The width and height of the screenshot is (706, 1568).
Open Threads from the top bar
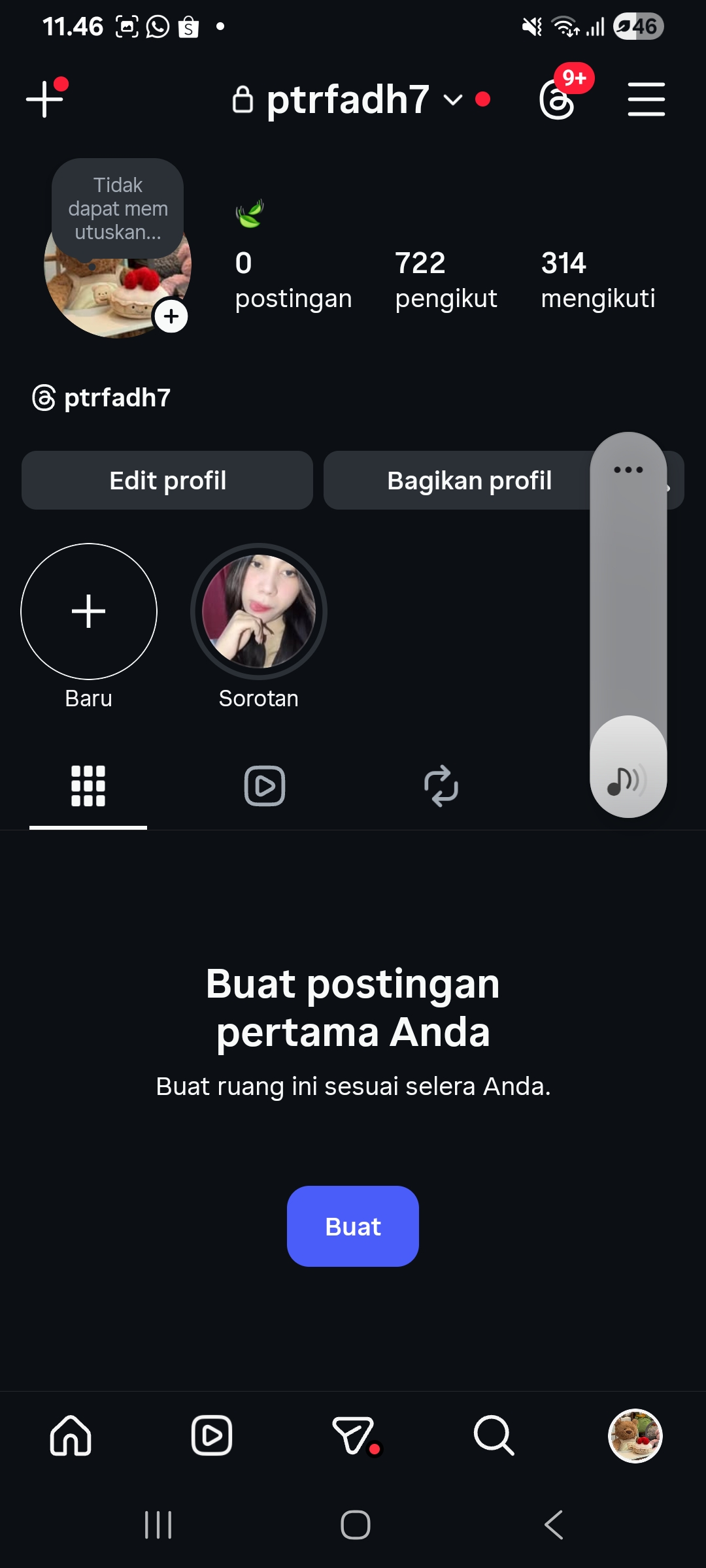click(x=557, y=100)
